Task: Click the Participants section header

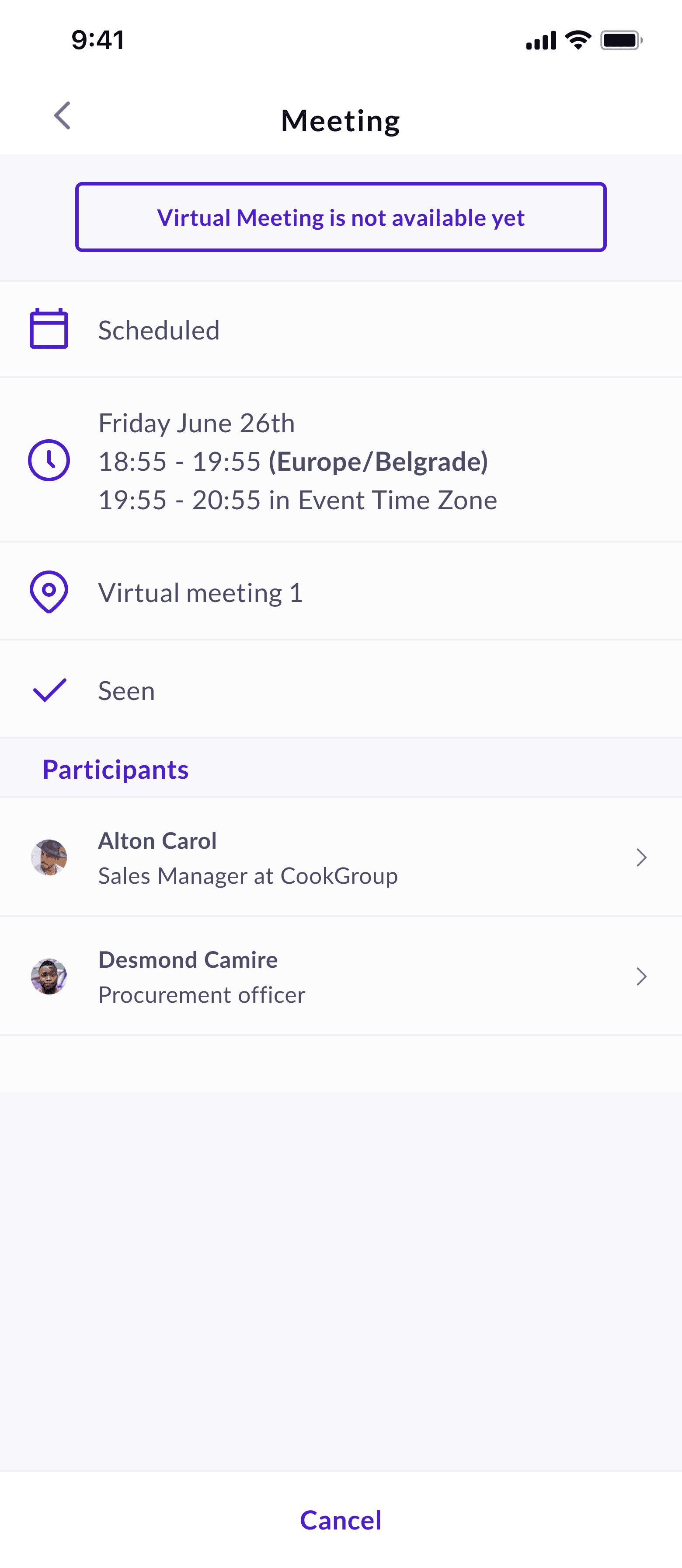Action: click(x=115, y=769)
